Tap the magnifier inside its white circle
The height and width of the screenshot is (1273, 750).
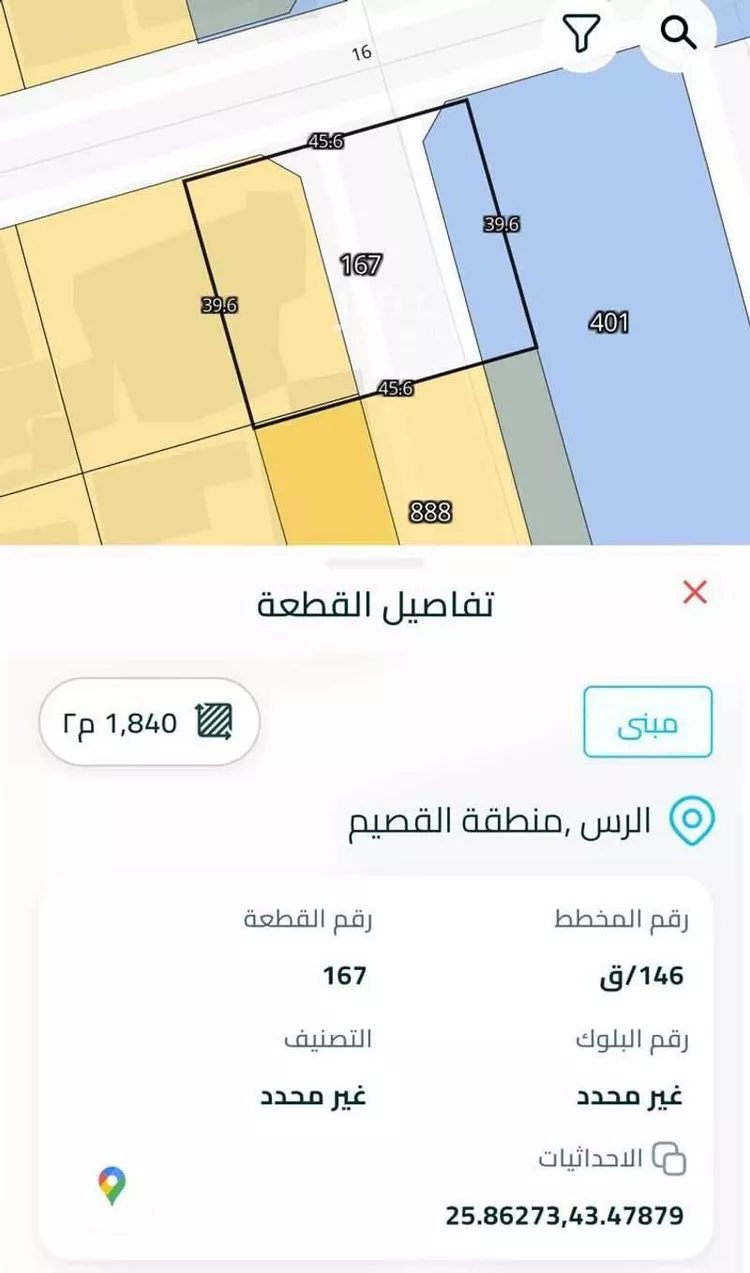[681, 33]
